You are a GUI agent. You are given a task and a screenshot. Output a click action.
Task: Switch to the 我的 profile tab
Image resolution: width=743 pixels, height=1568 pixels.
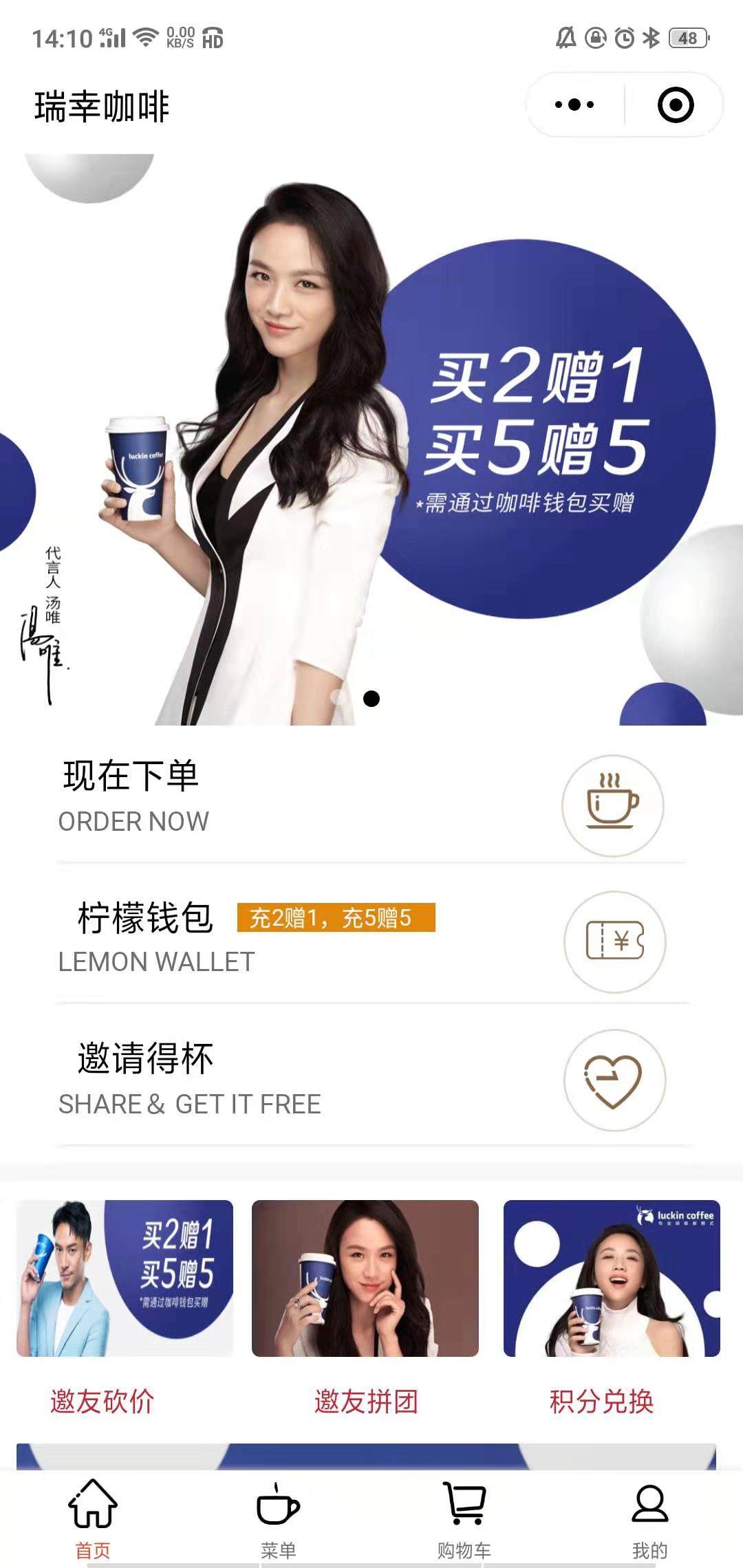tap(650, 1513)
